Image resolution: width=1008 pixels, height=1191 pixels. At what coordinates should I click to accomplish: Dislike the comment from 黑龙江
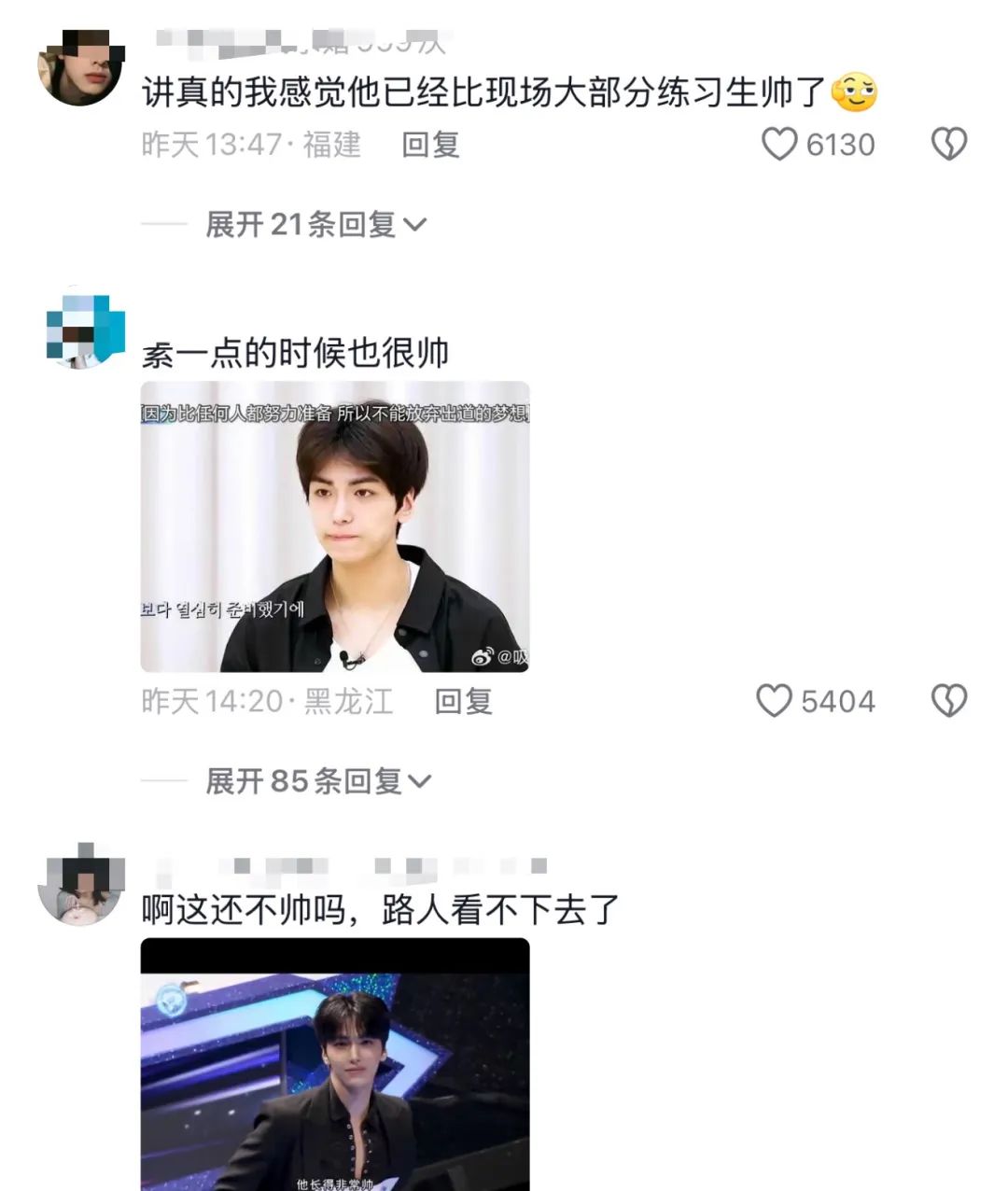click(x=949, y=701)
